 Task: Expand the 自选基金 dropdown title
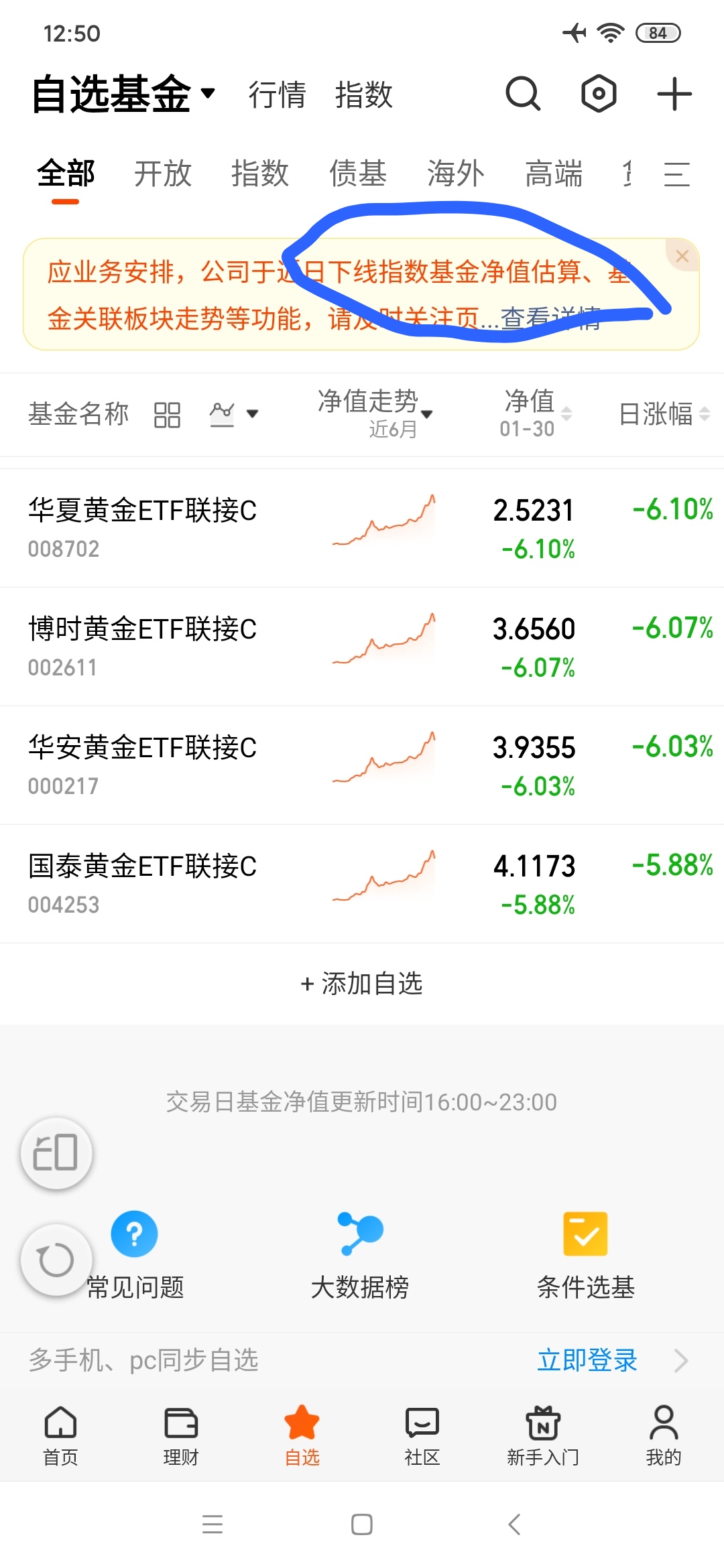[x=124, y=94]
